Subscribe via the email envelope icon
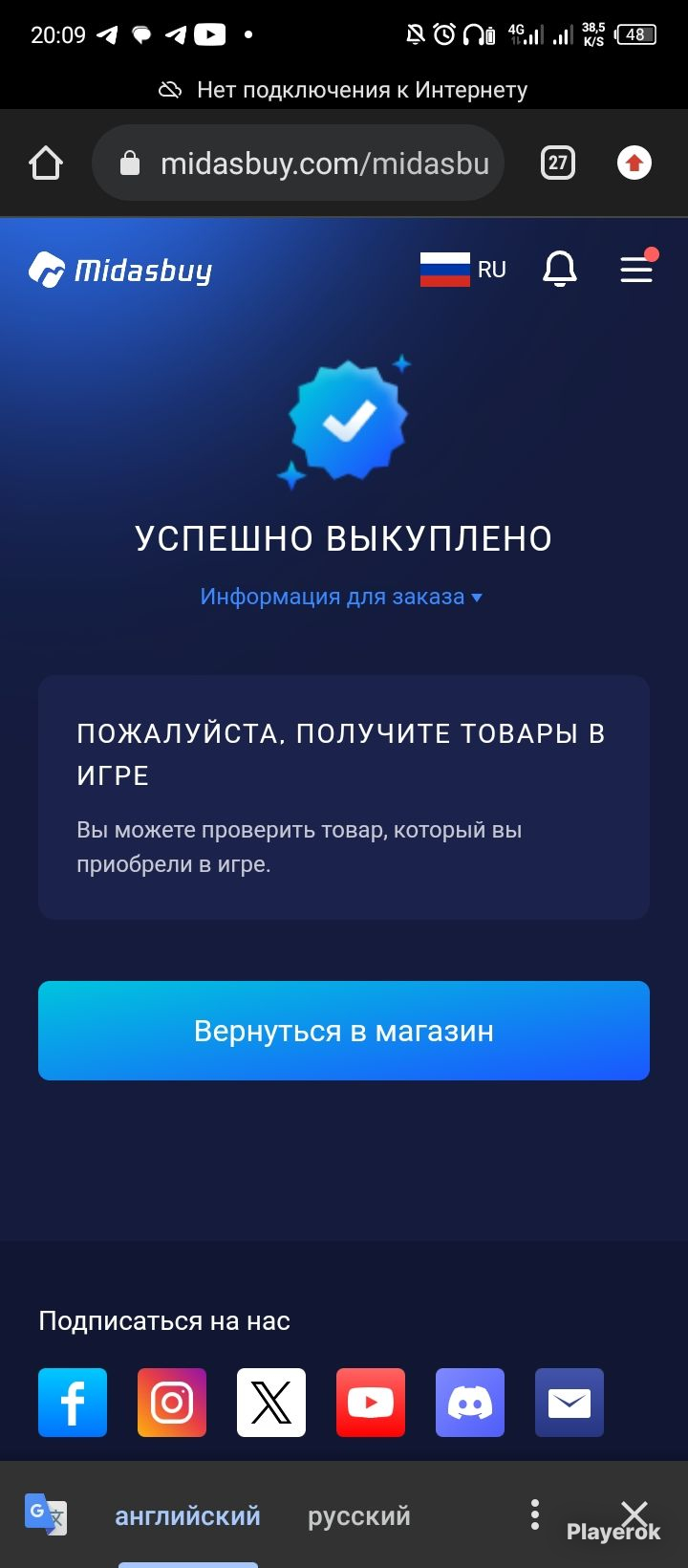This screenshot has height=1568, width=688. pos(570,1403)
